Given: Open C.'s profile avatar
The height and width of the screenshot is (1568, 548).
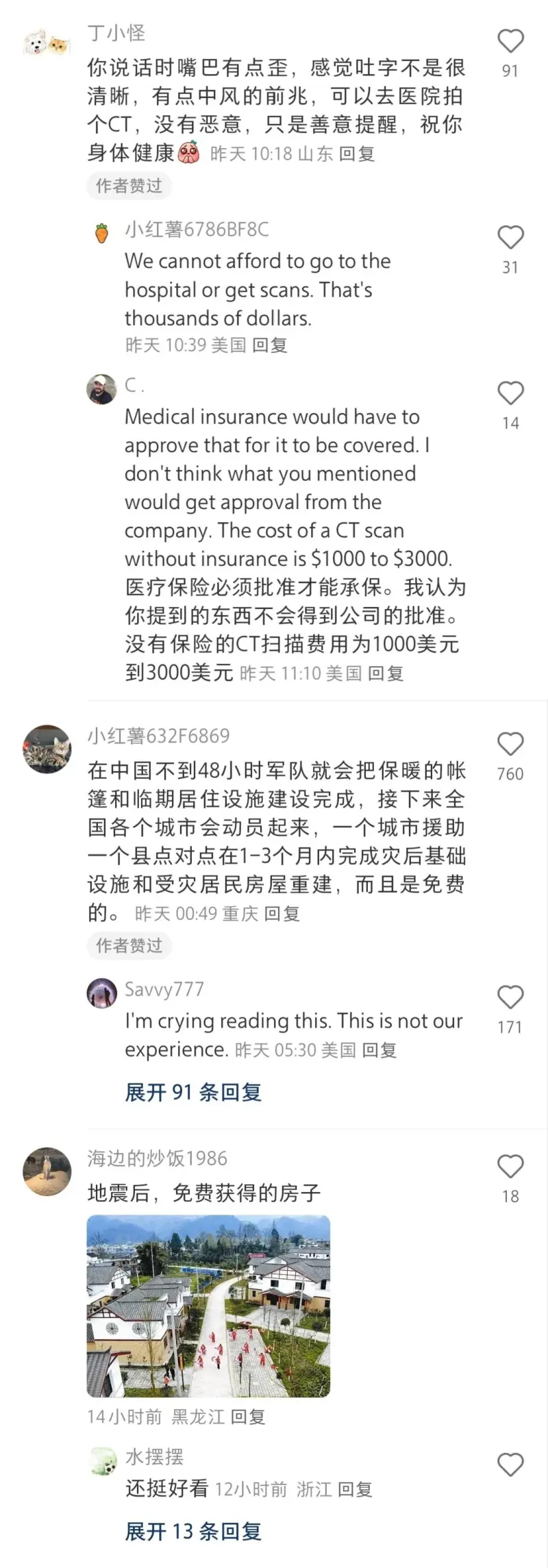Looking at the screenshot, I should [101, 390].
